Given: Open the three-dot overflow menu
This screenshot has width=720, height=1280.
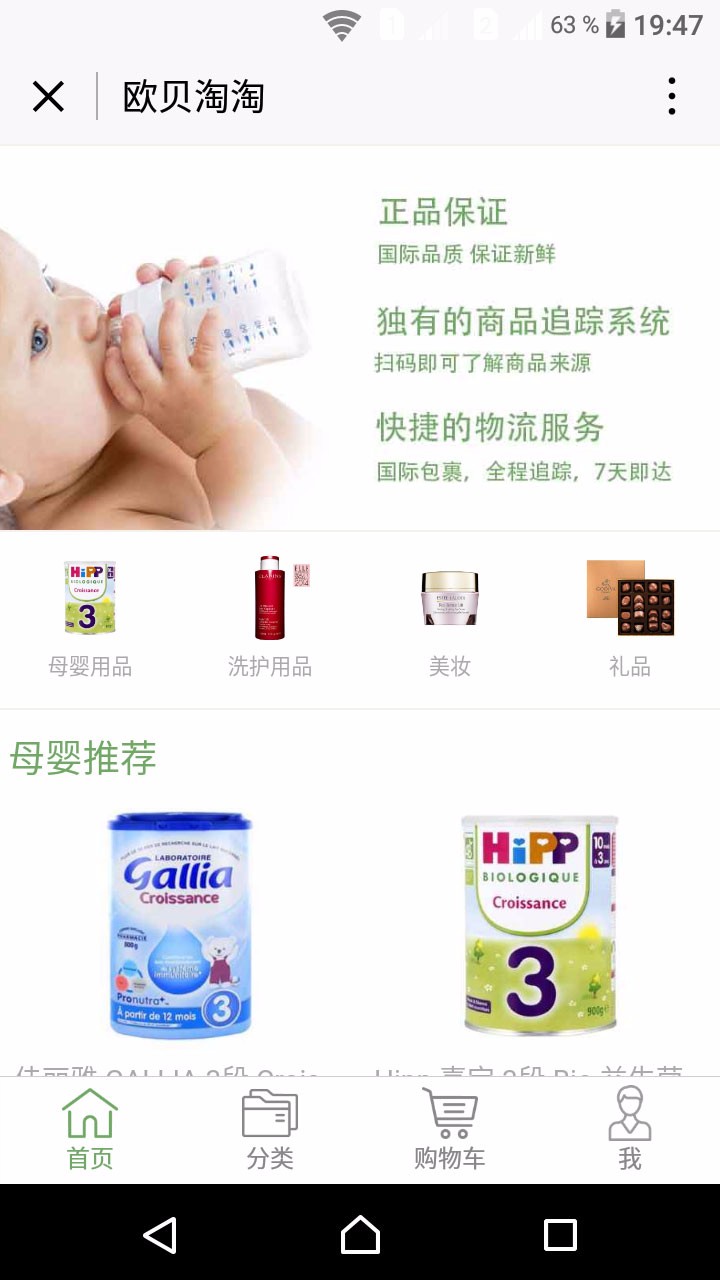Looking at the screenshot, I should click(671, 97).
